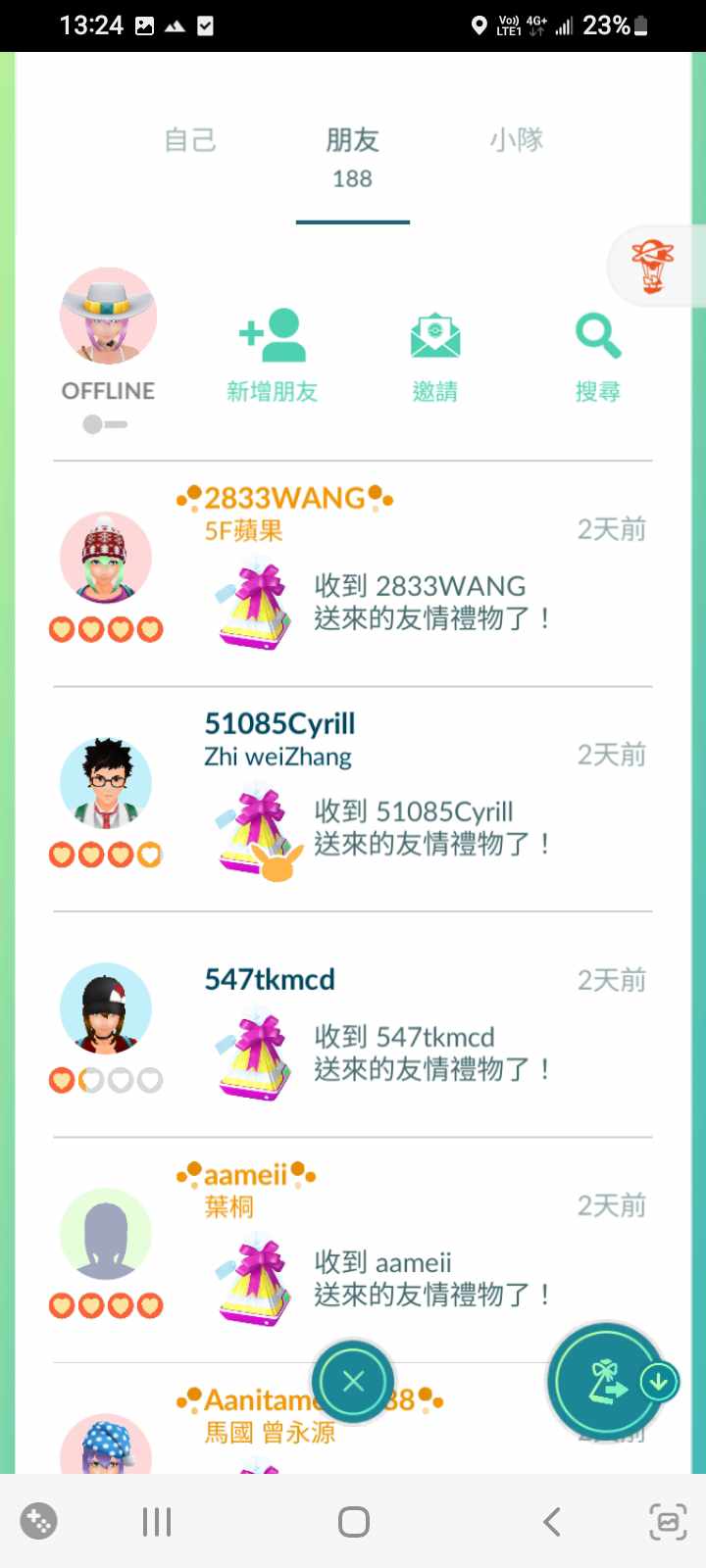This screenshot has height=1568, width=706.
Task: Tap 新增朋友 to add a friend
Action: coord(272,355)
